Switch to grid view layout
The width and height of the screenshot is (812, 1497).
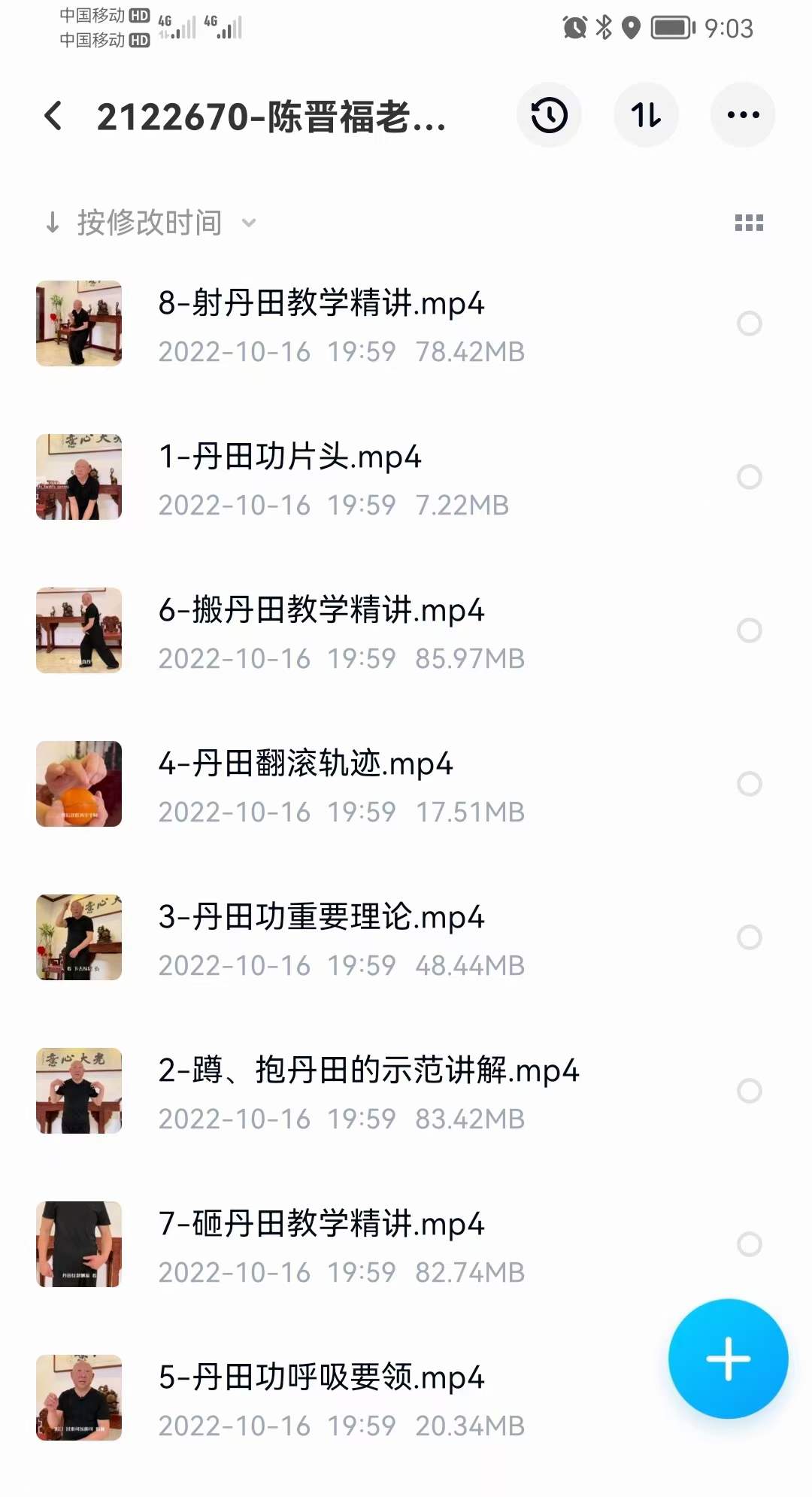[750, 222]
